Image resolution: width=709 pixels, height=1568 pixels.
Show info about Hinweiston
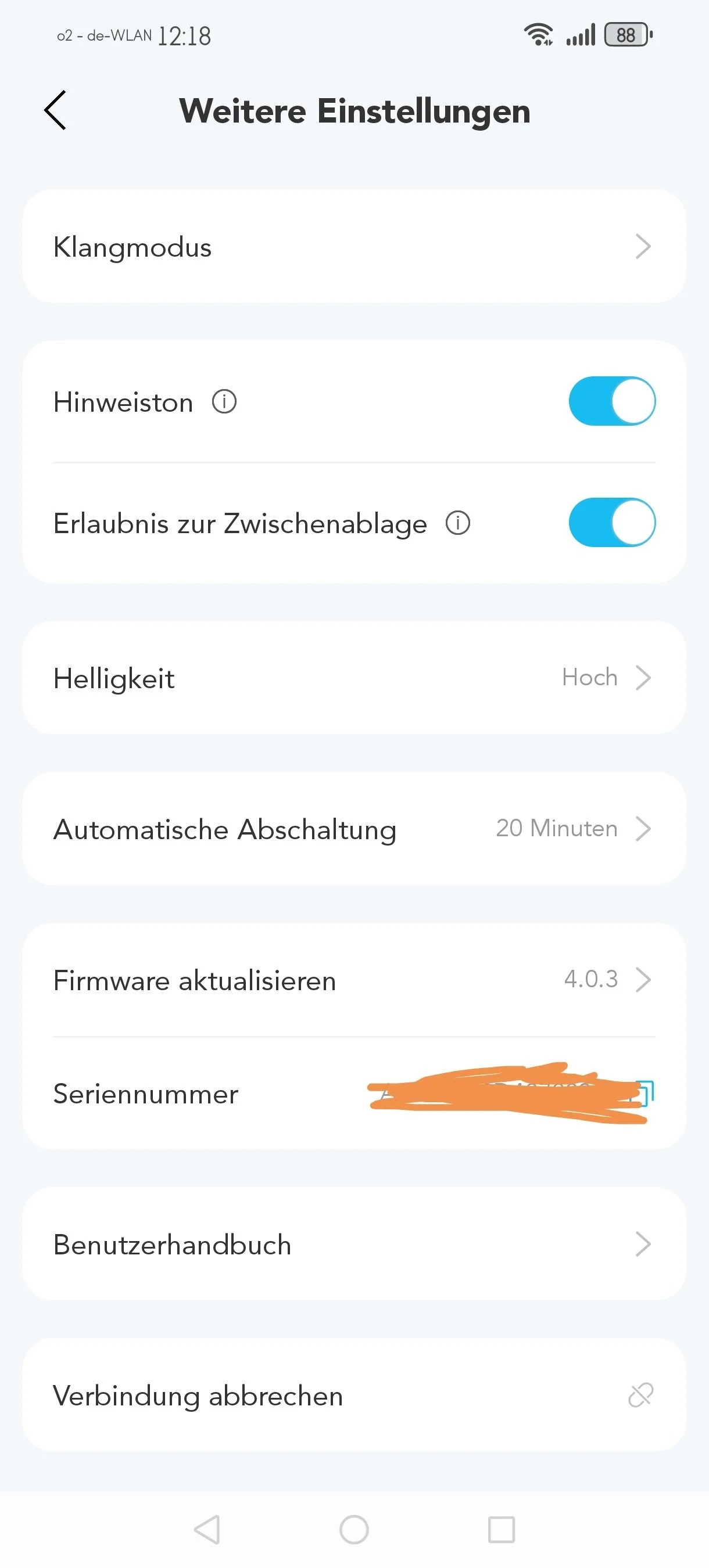coord(224,402)
